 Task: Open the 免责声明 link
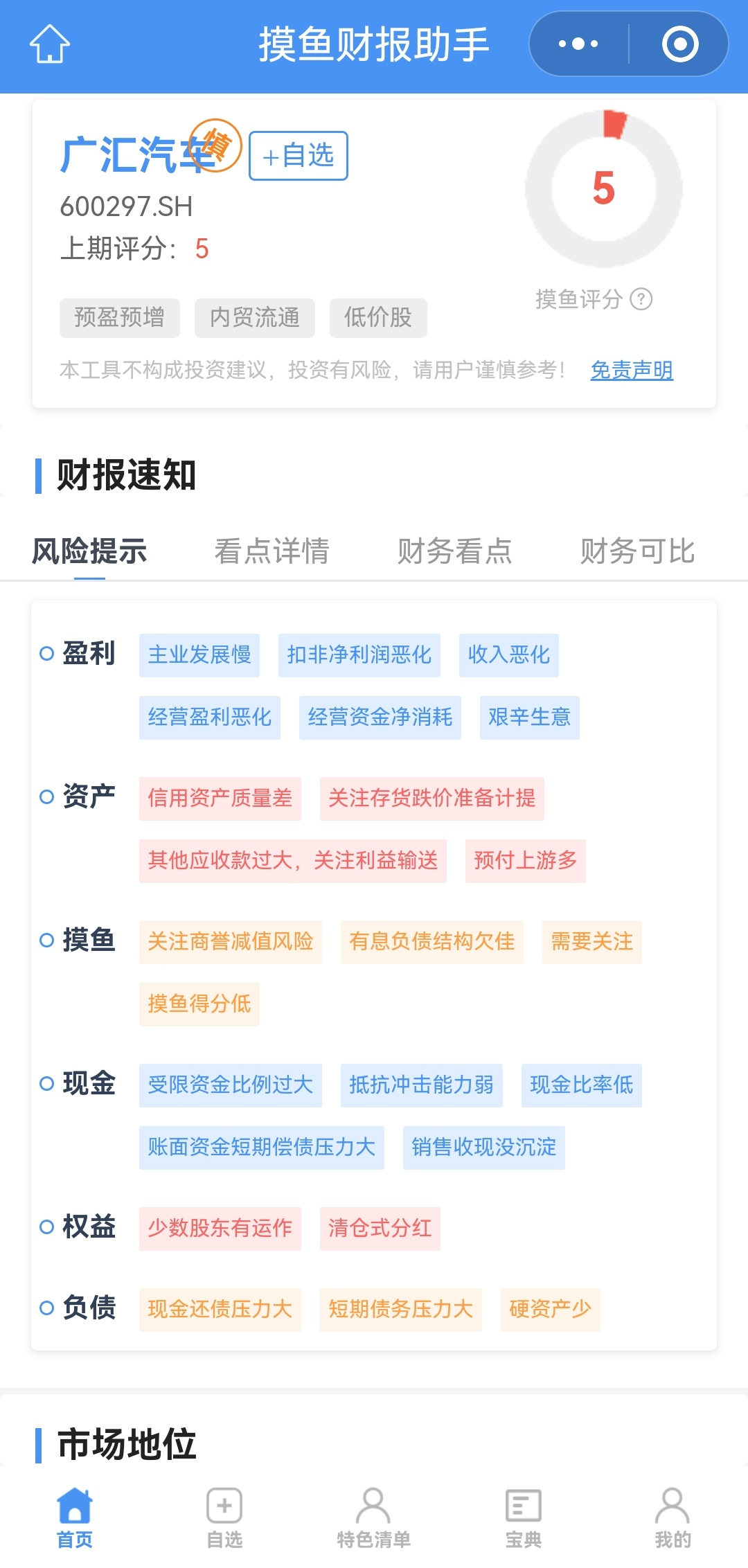(631, 371)
